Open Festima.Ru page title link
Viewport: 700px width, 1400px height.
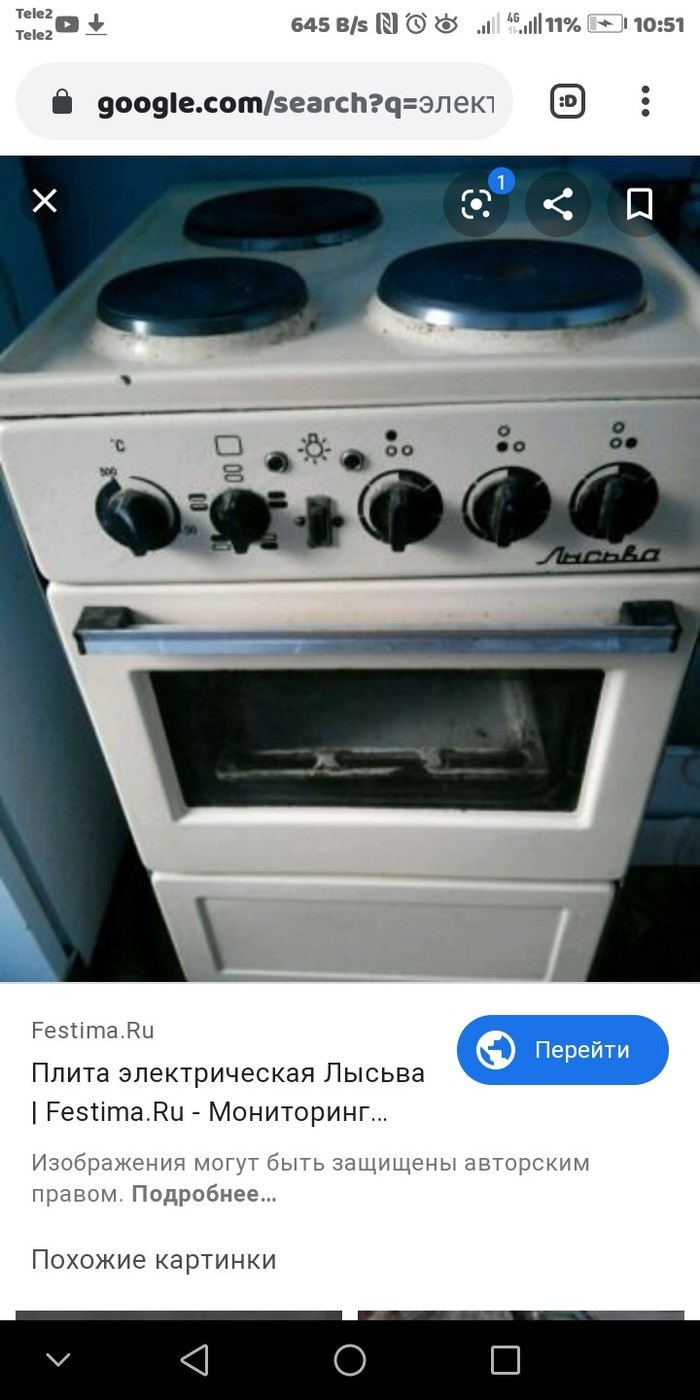pos(228,1092)
